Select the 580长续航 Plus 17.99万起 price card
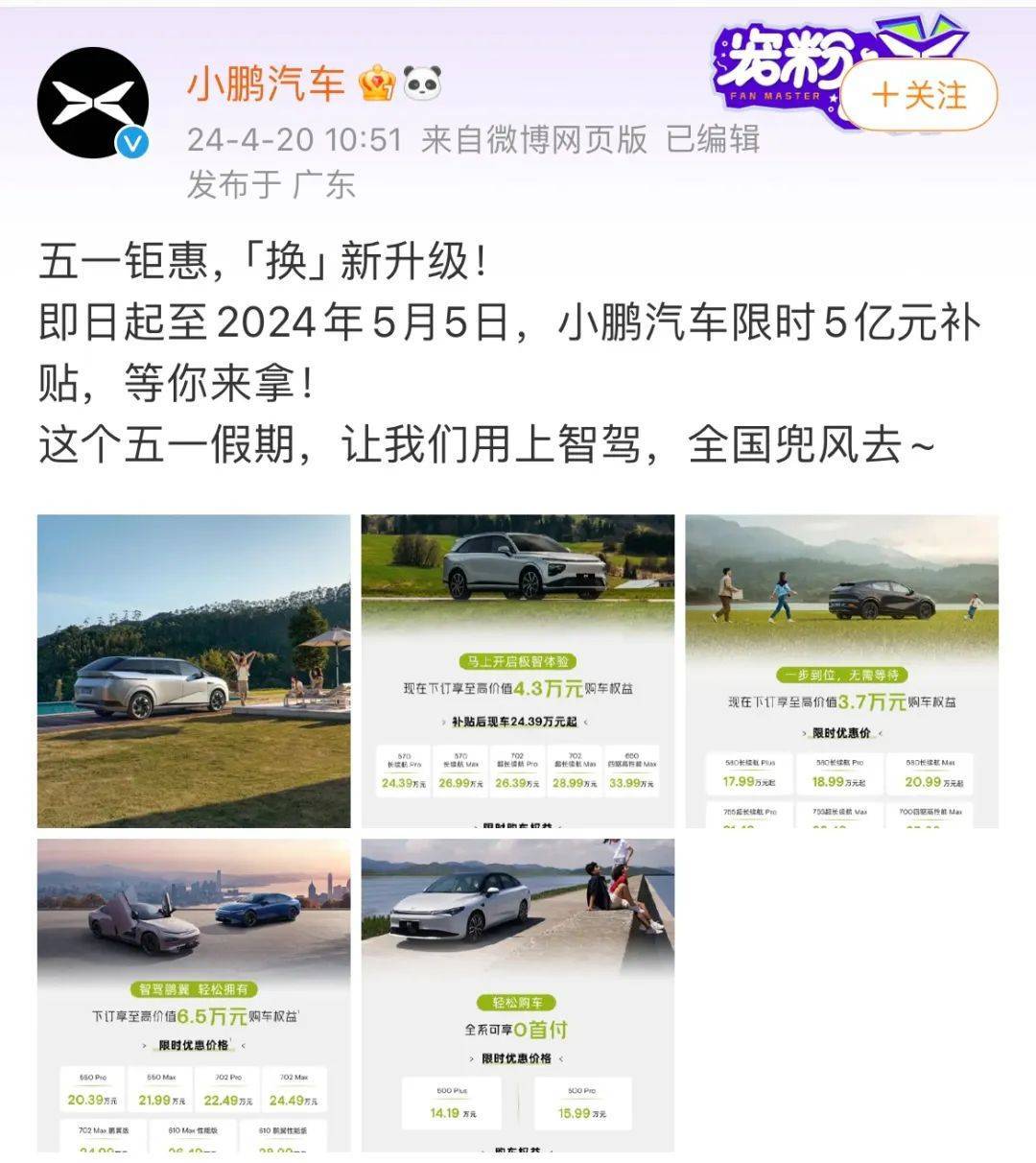 750,773
